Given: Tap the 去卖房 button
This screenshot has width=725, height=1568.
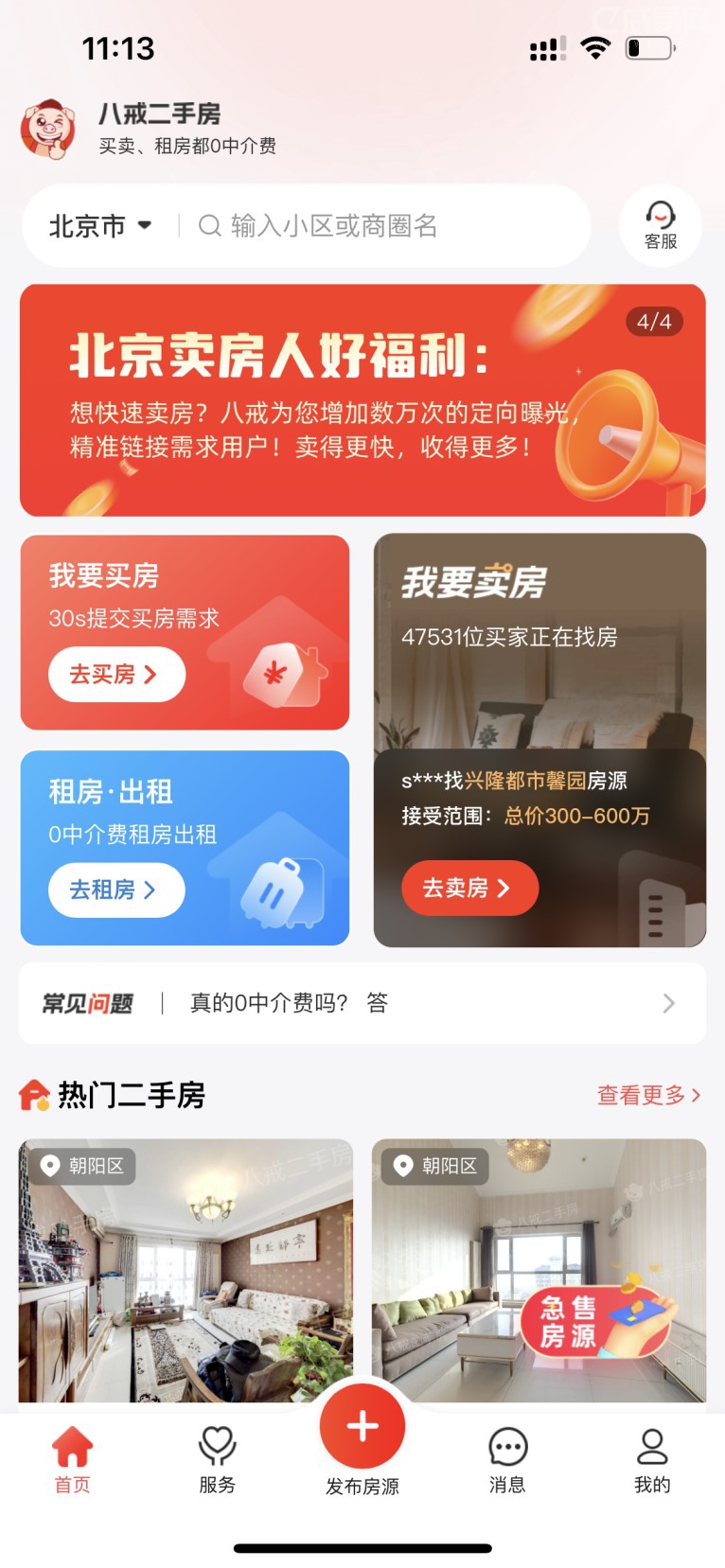Looking at the screenshot, I should pos(469,888).
